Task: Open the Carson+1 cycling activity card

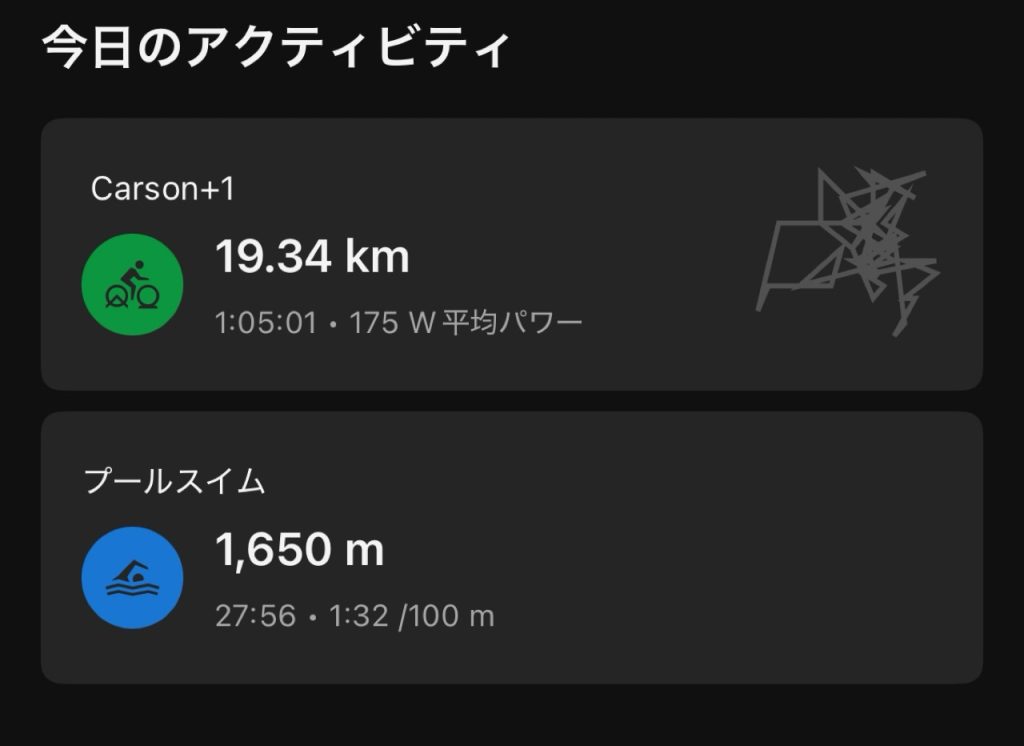Action: (x=510, y=255)
